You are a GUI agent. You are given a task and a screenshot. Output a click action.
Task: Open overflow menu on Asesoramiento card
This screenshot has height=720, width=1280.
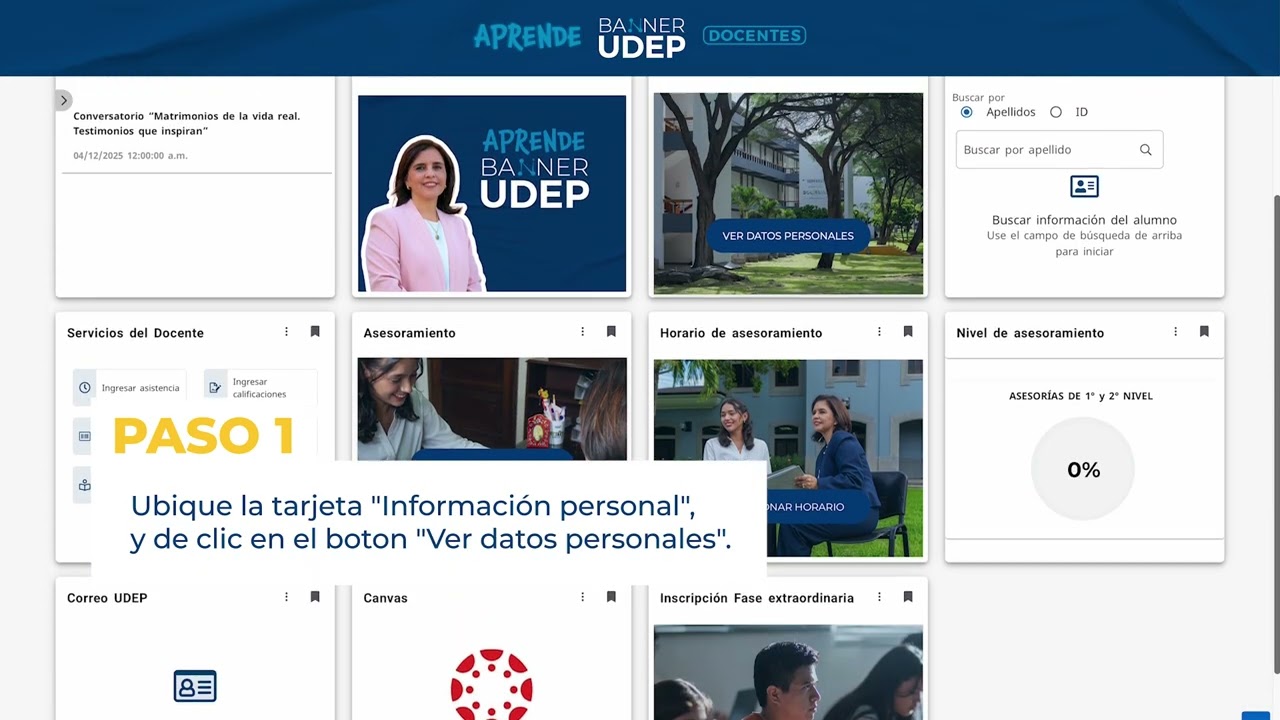(x=583, y=332)
